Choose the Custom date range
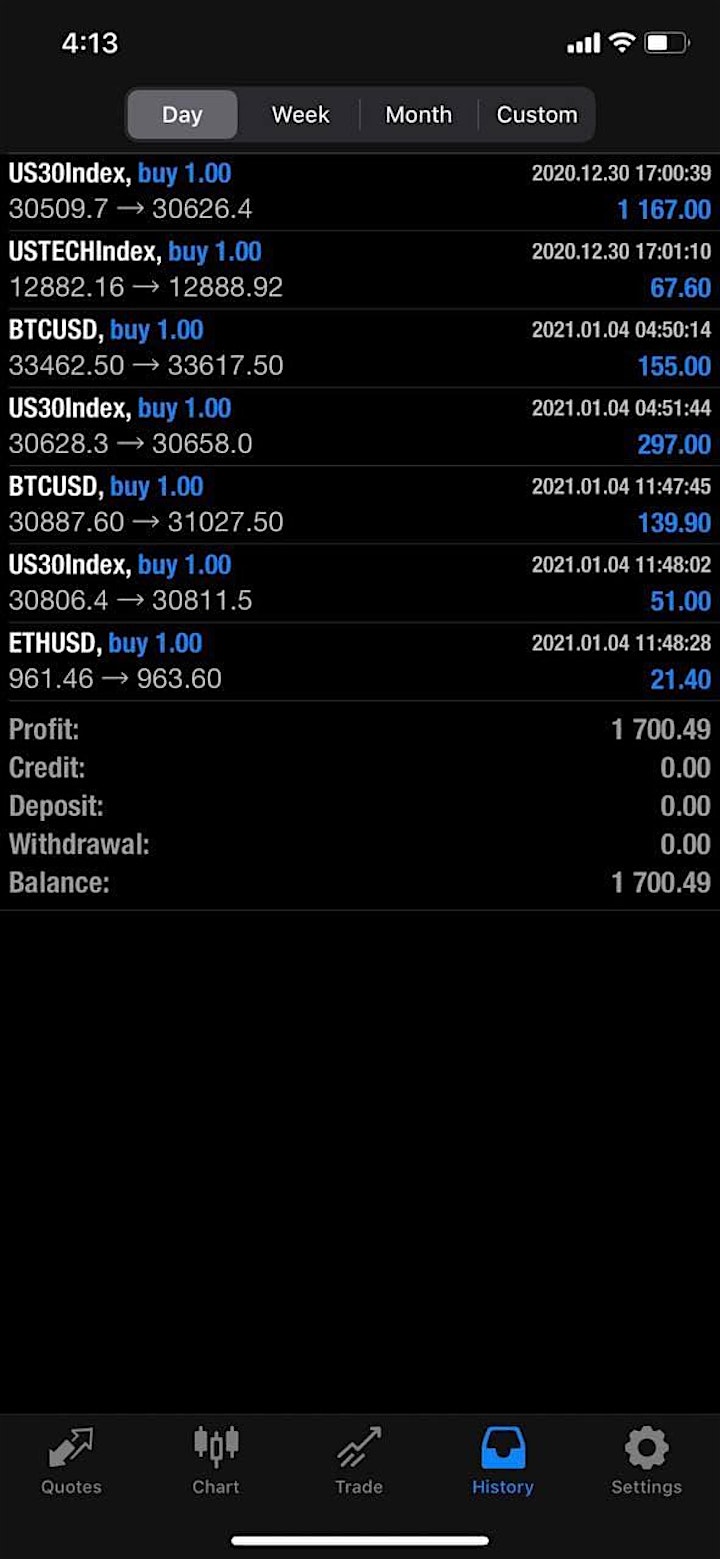This screenshot has width=720, height=1559. coord(536,115)
